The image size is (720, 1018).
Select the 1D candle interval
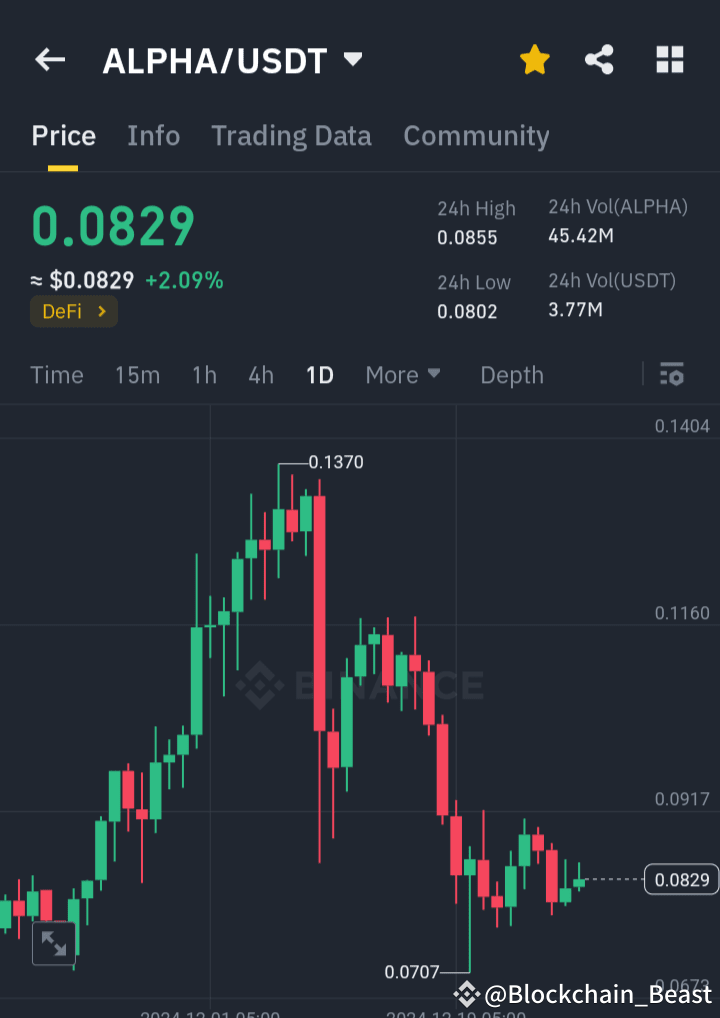tap(319, 375)
